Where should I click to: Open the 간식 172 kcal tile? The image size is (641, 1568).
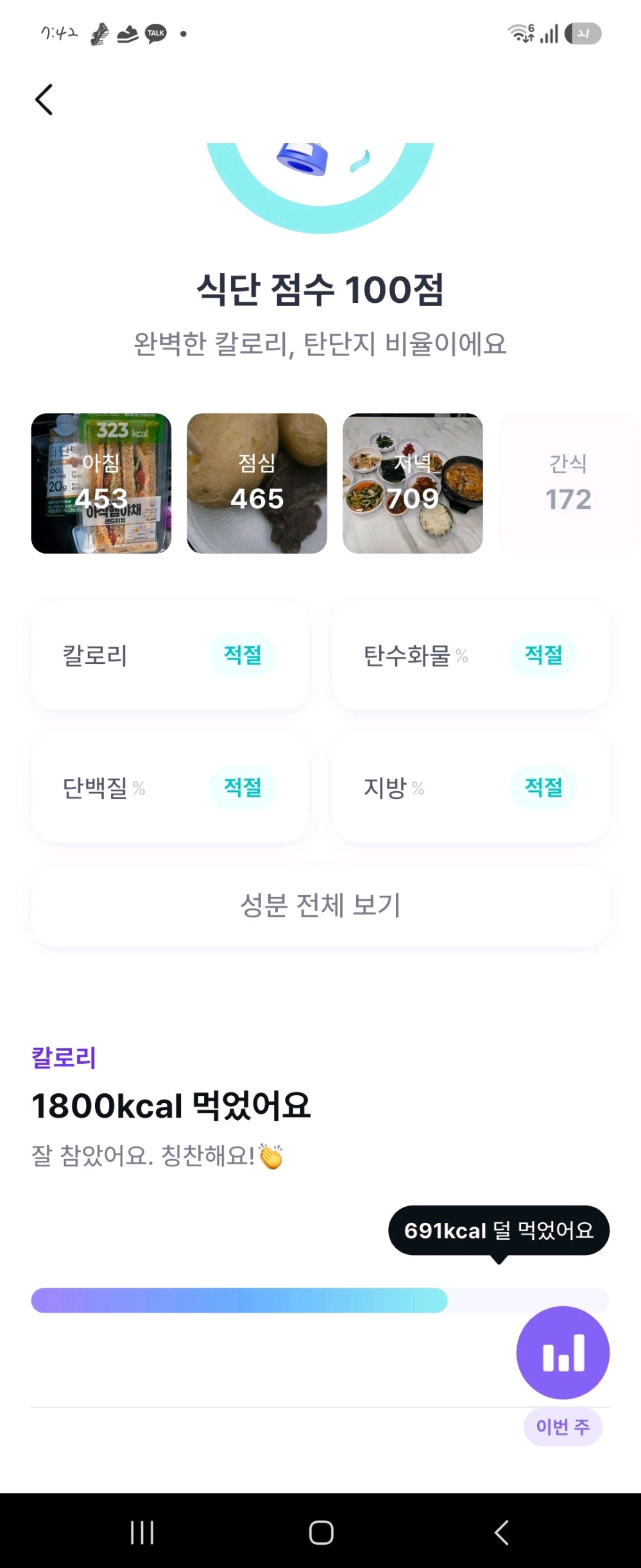(x=568, y=483)
